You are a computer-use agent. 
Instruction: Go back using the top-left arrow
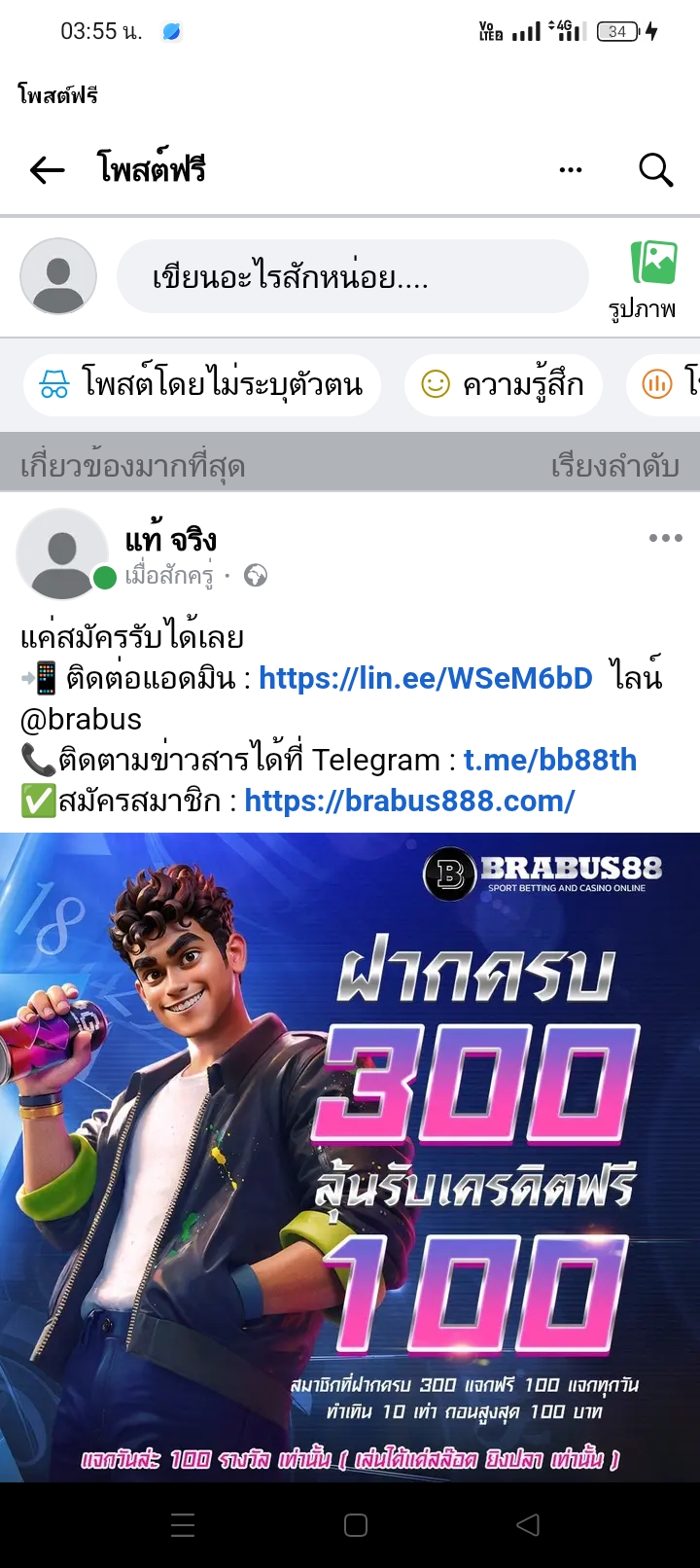click(x=47, y=170)
